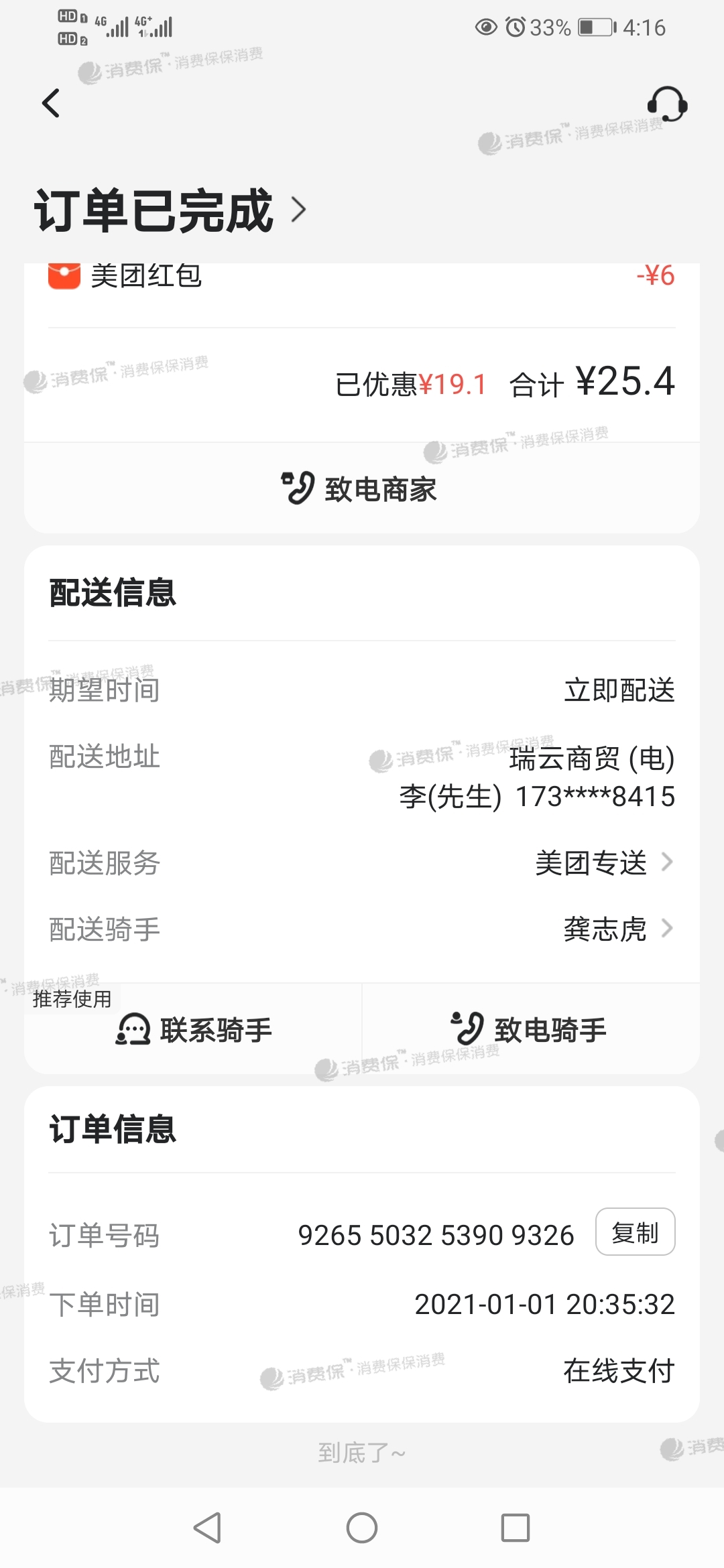Open customer service headset icon
724x1568 pixels.
tap(666, 104)
